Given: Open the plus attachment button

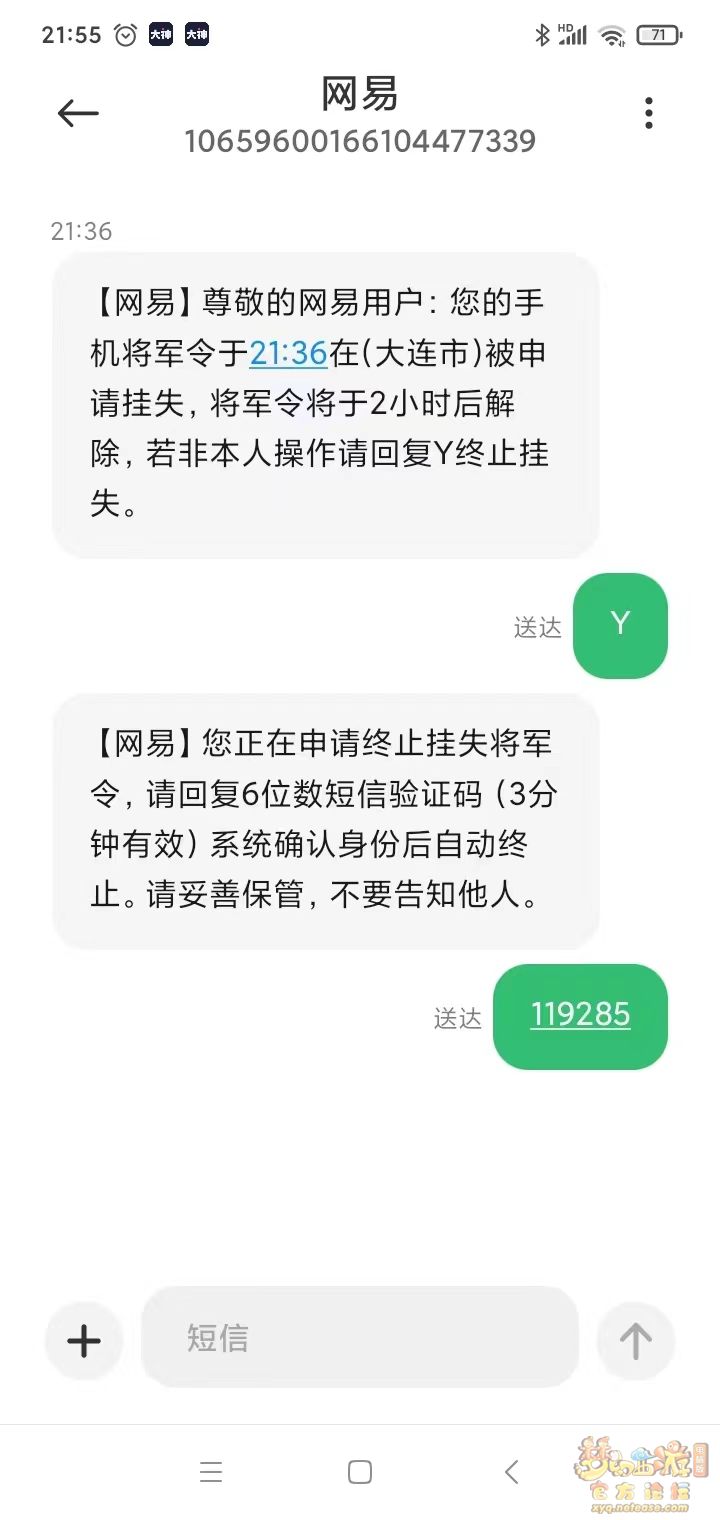Looking at the screenshot, I should [x=84, y=1340].
